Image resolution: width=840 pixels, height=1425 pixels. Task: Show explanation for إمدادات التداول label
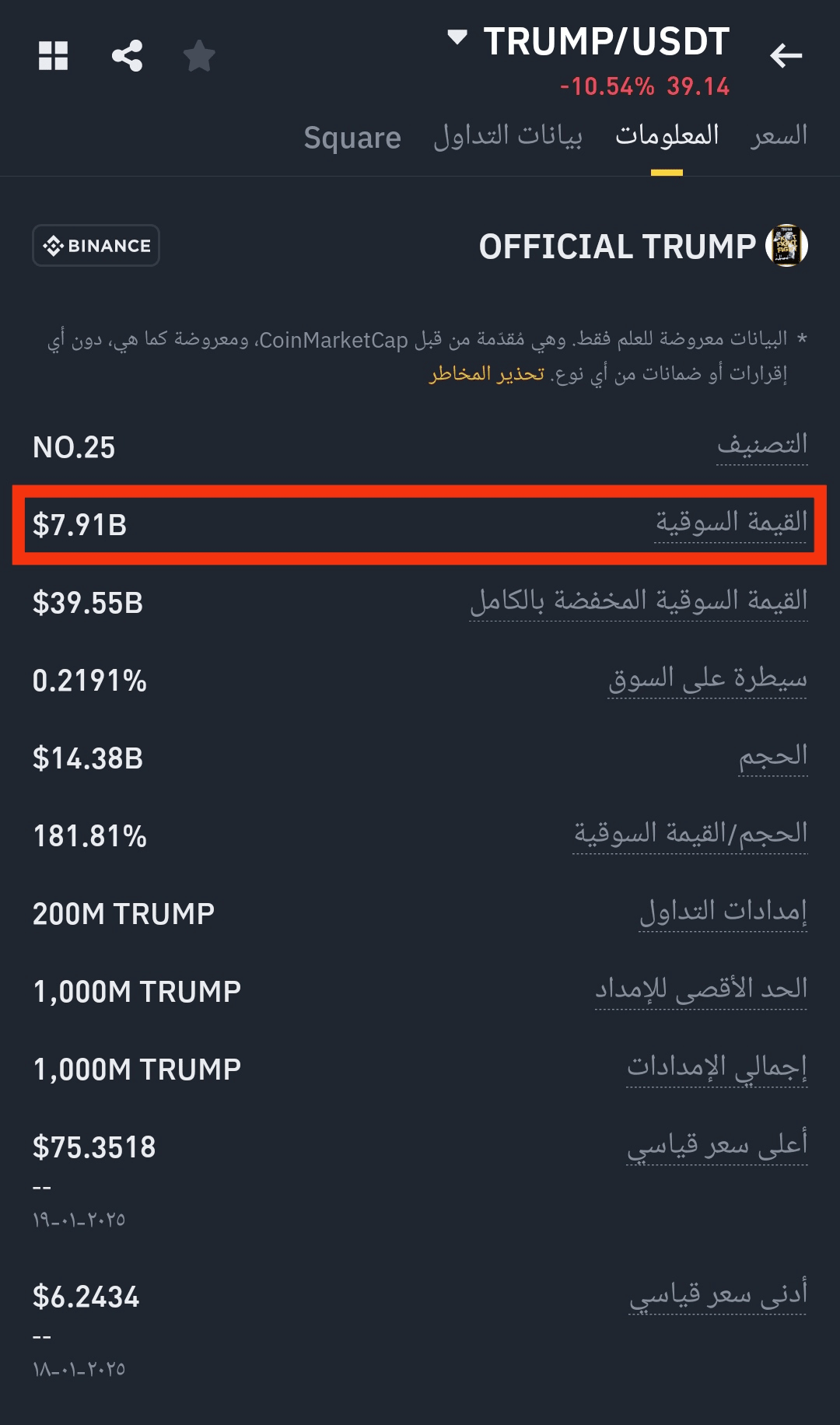tap(723, 911)
